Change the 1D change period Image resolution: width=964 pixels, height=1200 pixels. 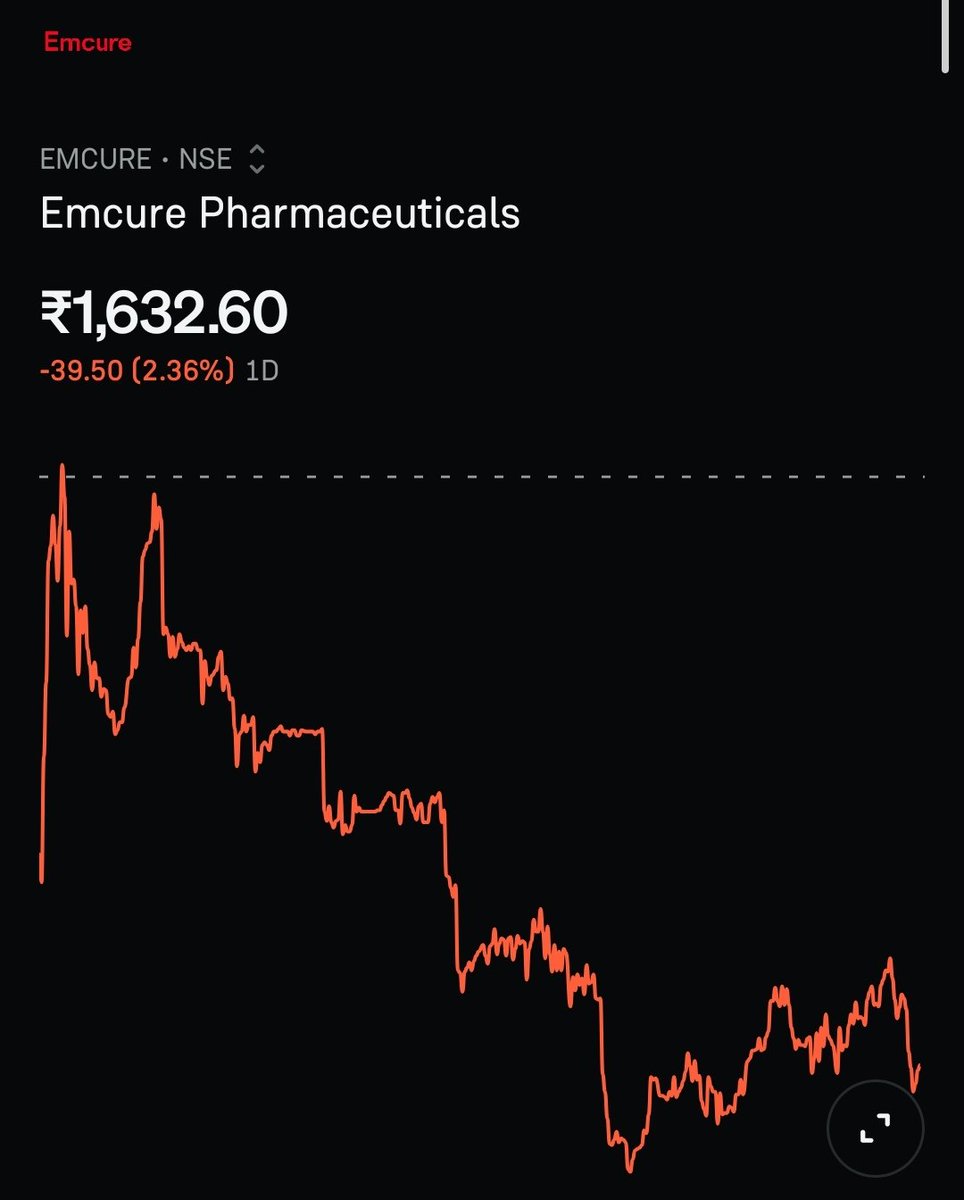262,372
